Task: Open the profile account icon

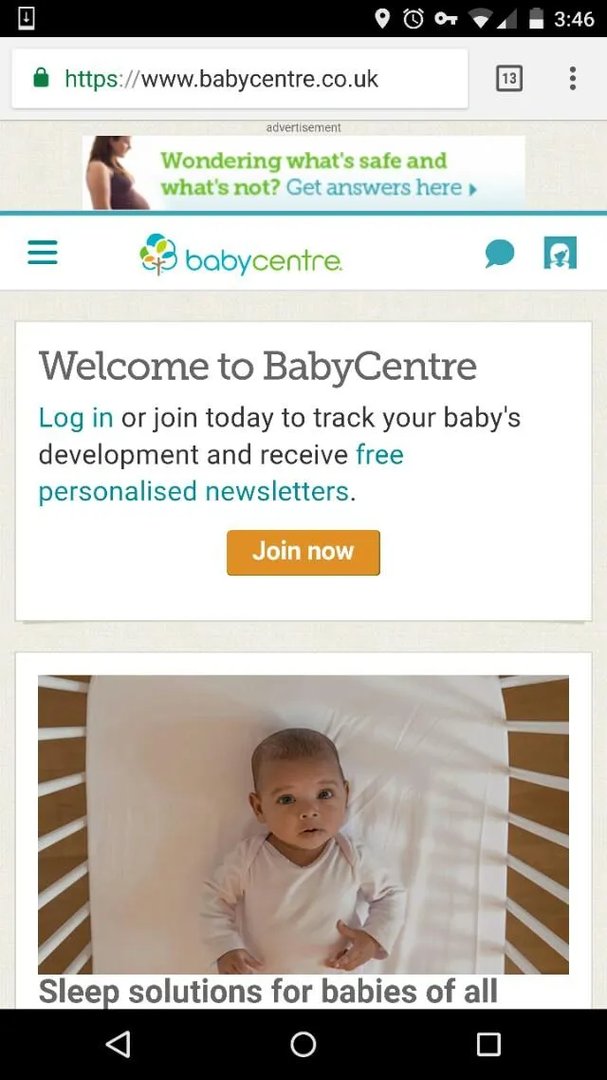Action: [560, 253]
